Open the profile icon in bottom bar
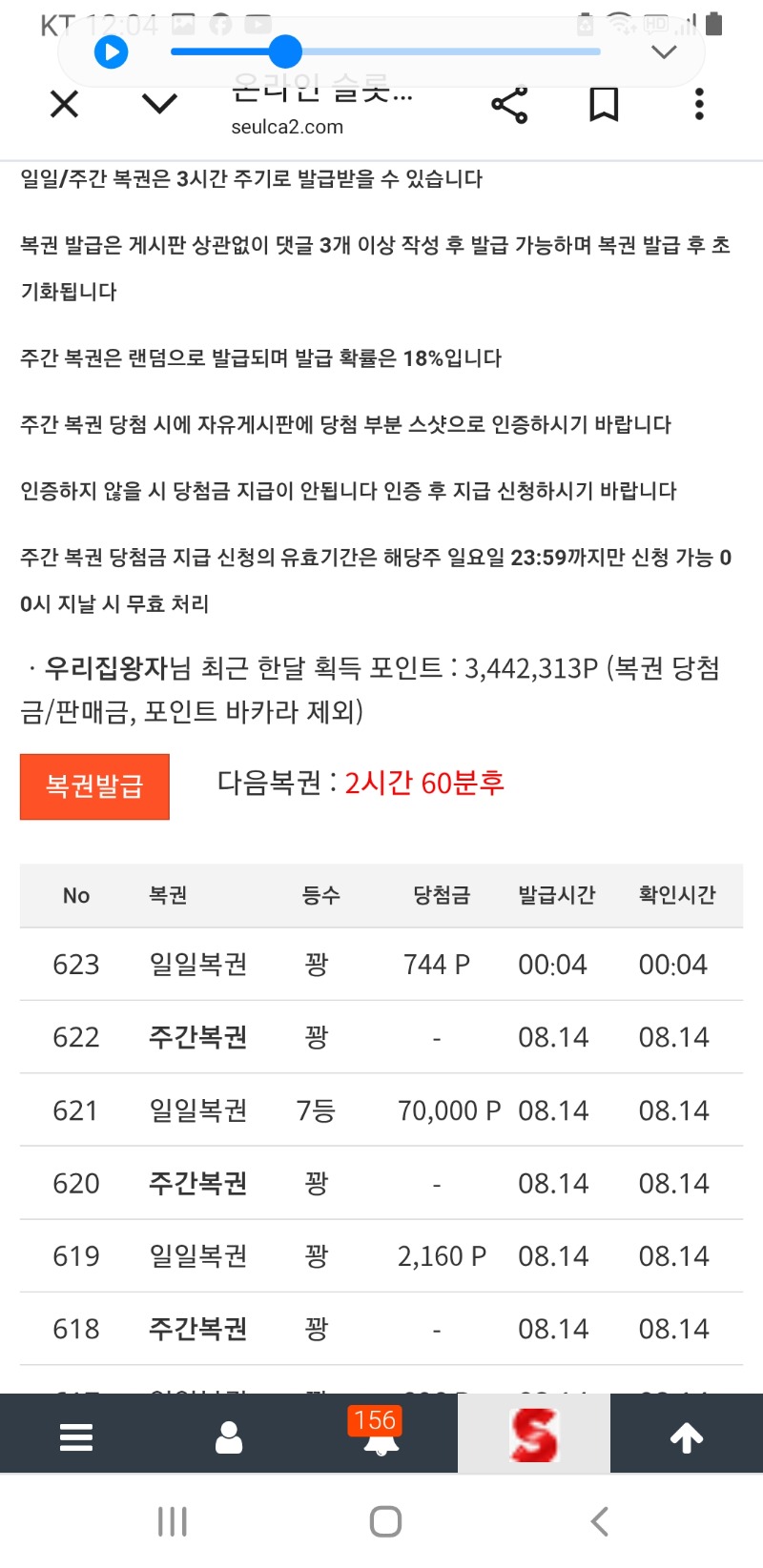Image resolution: width=763 pixels, height=1568 pixels. pyautogui.click(x=229, y=1436)
